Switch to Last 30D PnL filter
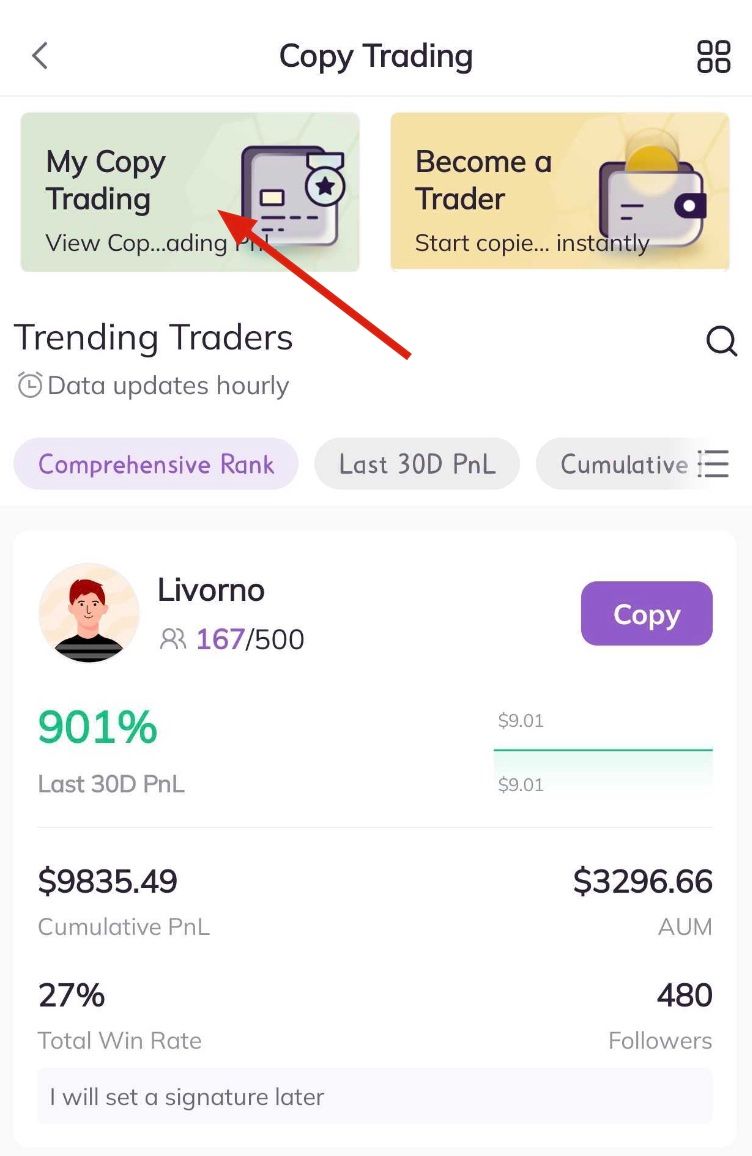The height and width of the screenshot is (1156, 752). [x=417, y=464]
